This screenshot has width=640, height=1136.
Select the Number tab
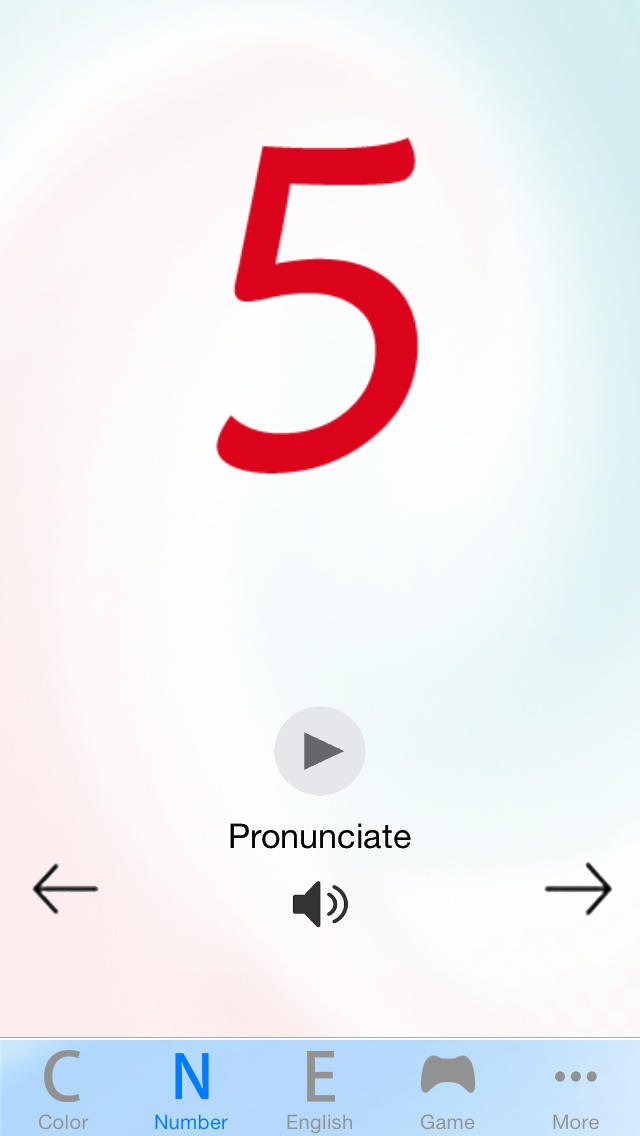point(191,1089)
